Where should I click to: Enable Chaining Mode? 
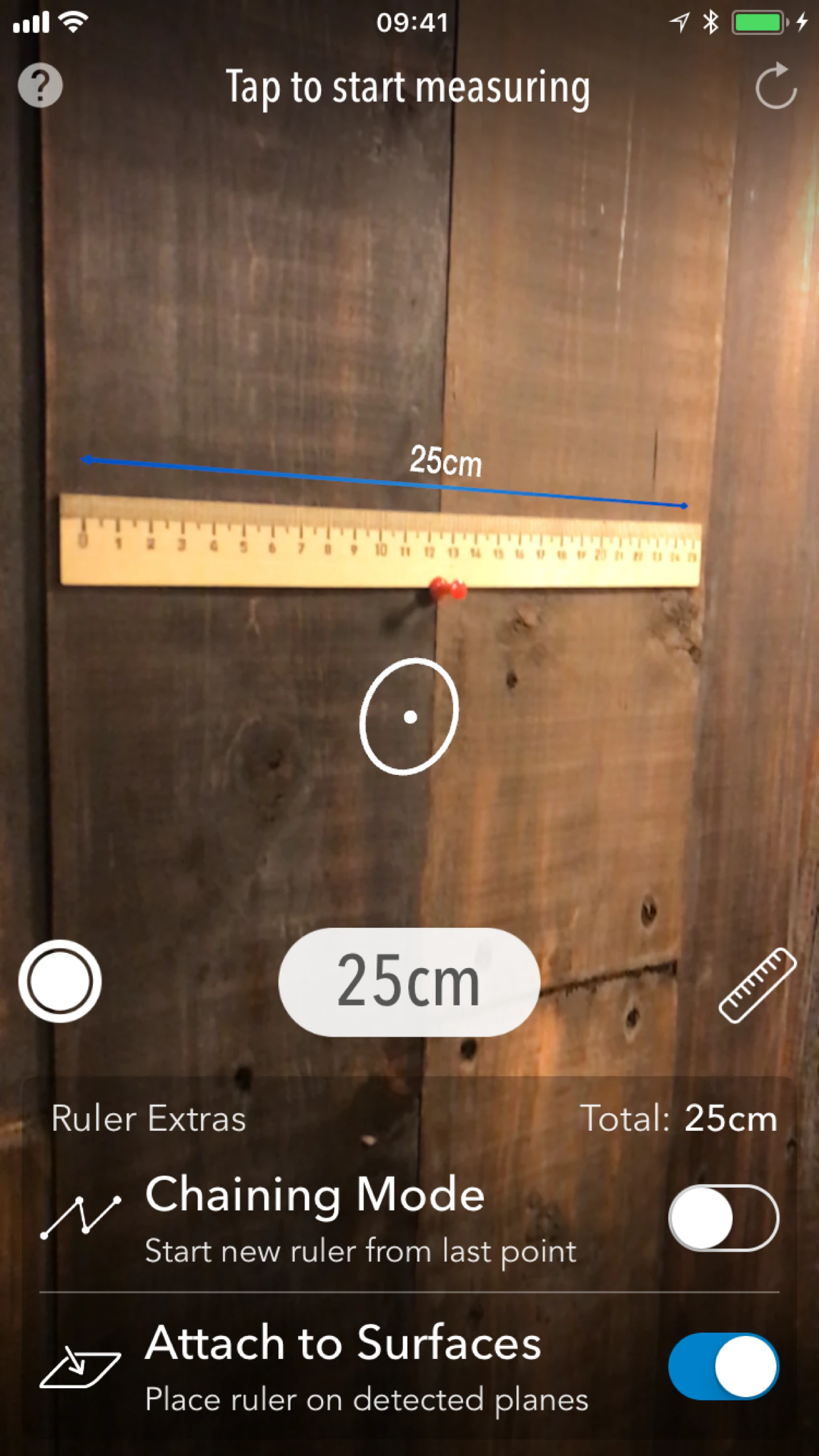coord(723,1217)
